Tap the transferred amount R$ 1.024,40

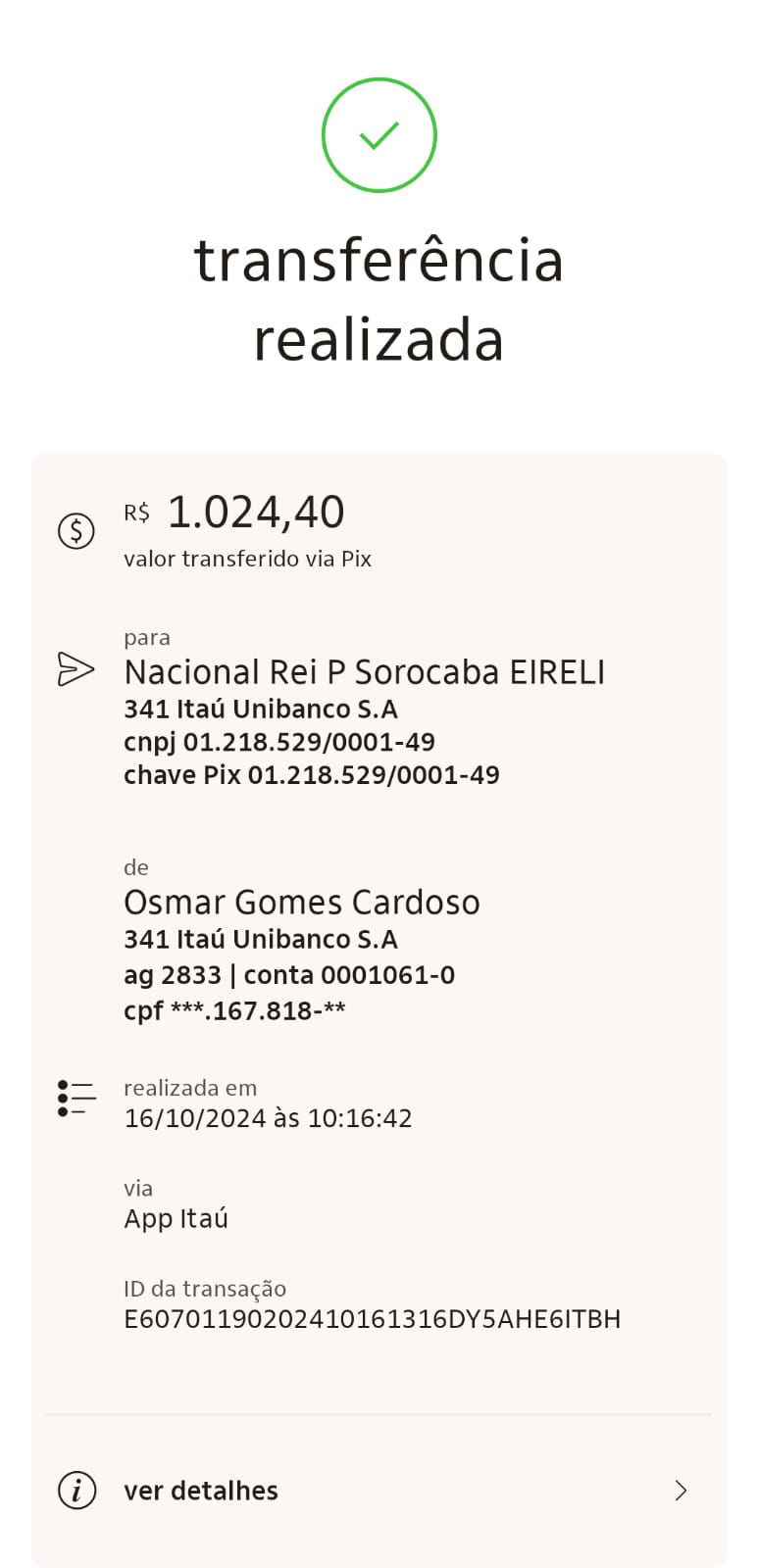[x=235, y=511]
